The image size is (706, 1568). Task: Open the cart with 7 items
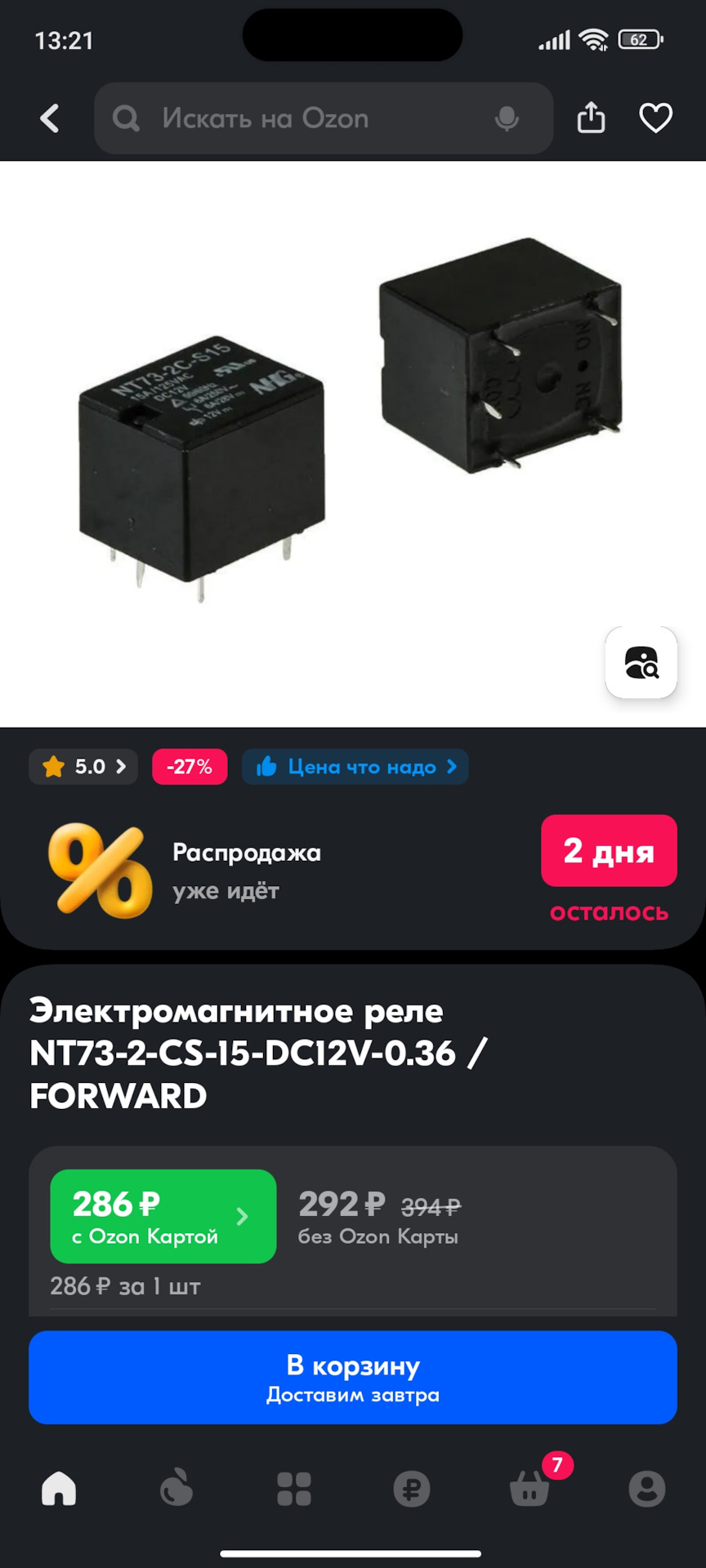[529, 1488]
